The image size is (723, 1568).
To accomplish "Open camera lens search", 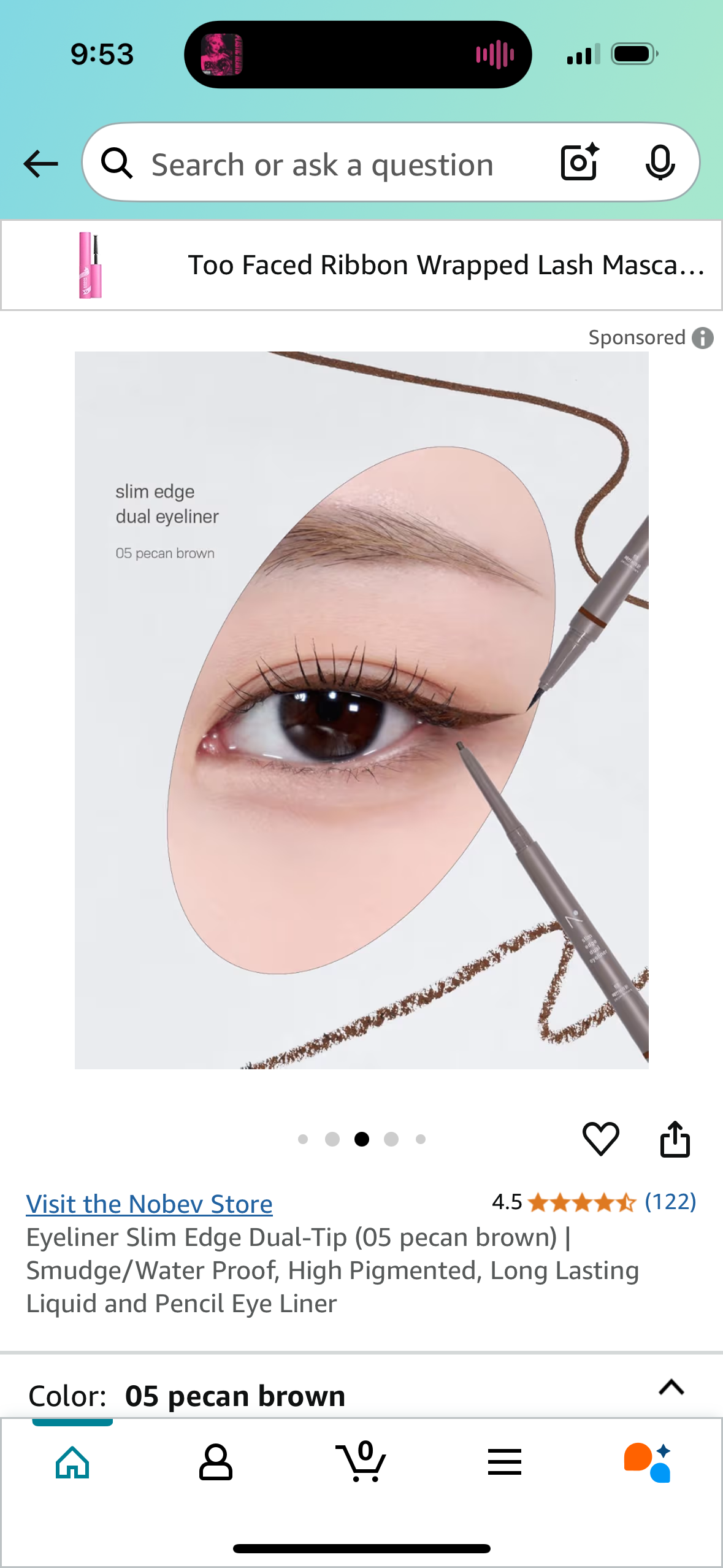I will pyautogui.click(x=579, y=163).
